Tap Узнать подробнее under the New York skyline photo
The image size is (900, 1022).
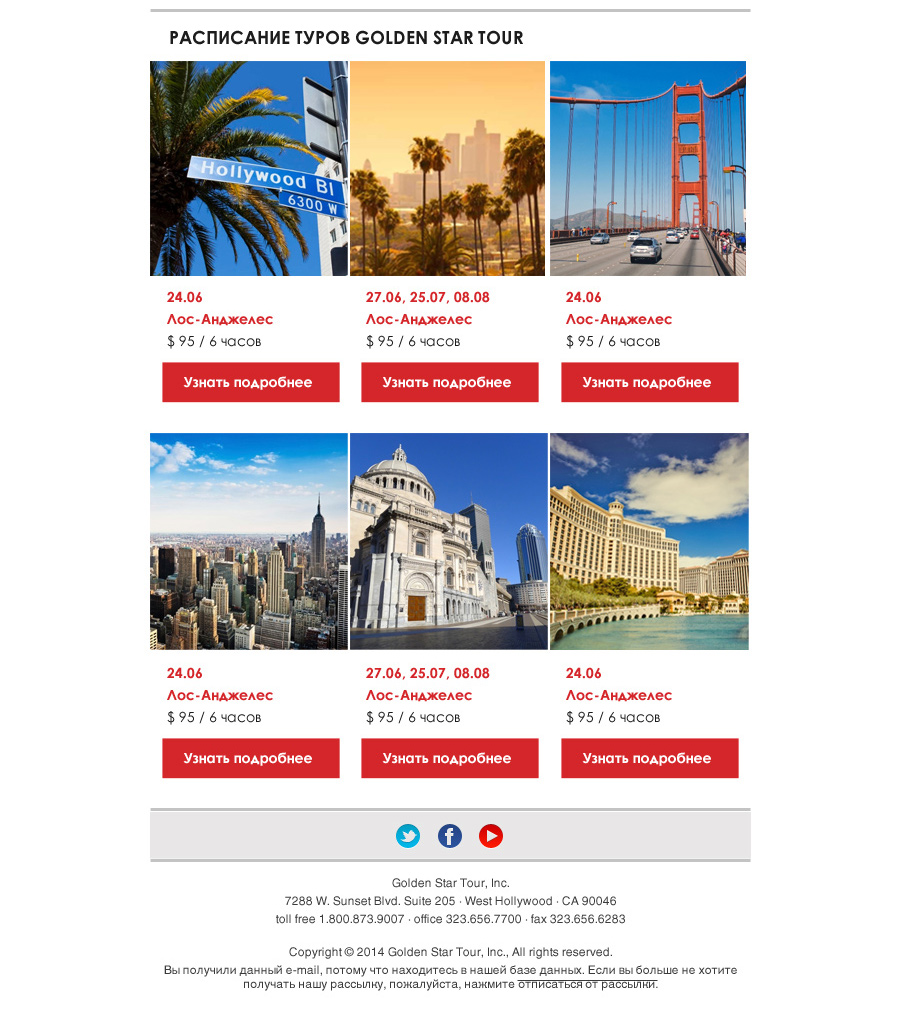tap(250, 758)
